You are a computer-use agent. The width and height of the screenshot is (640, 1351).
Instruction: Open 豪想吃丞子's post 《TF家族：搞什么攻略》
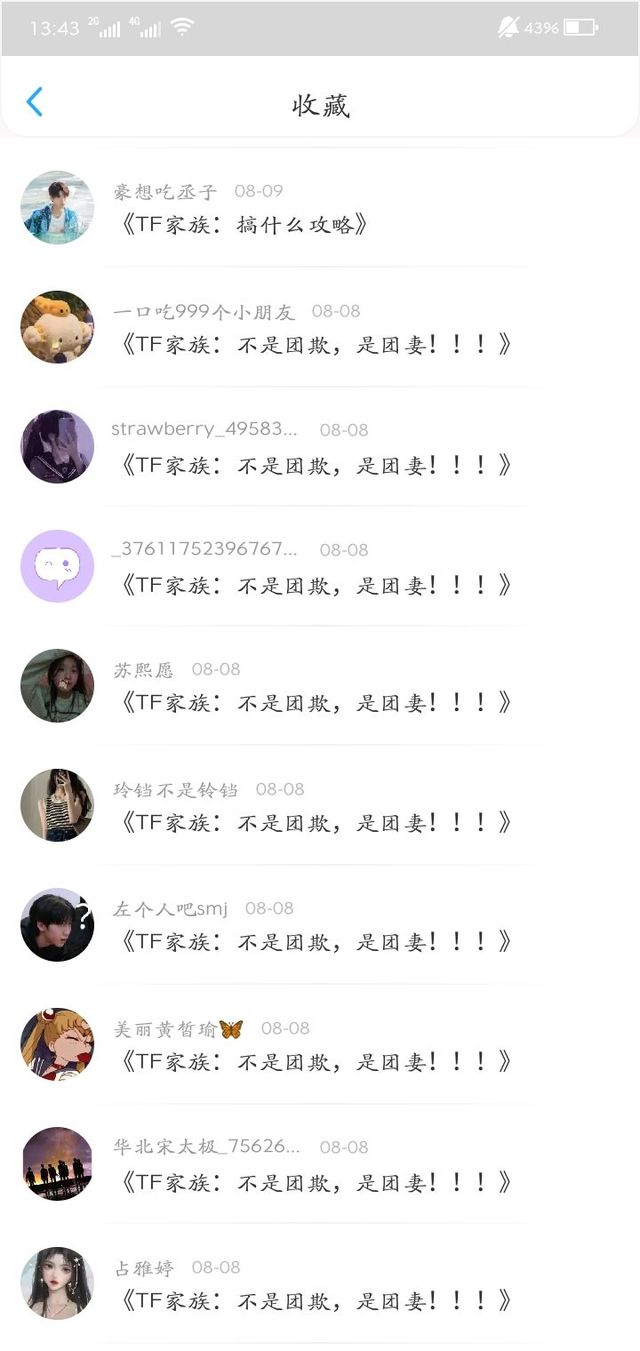point(244,225)
